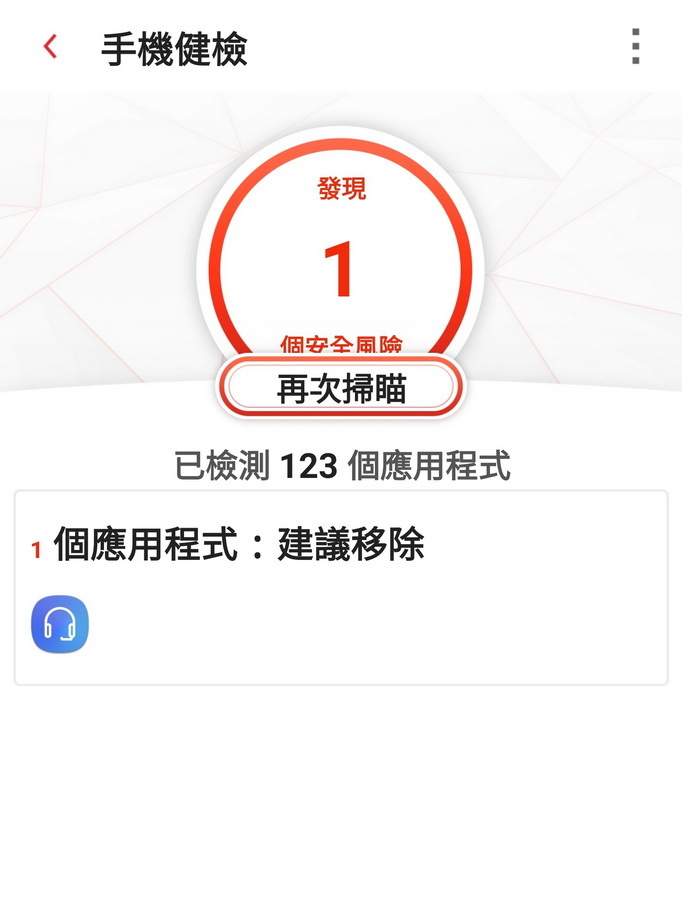682x900 pixels.
Task: Go back from 手機健檢 screen
Action: click(50, 47)
